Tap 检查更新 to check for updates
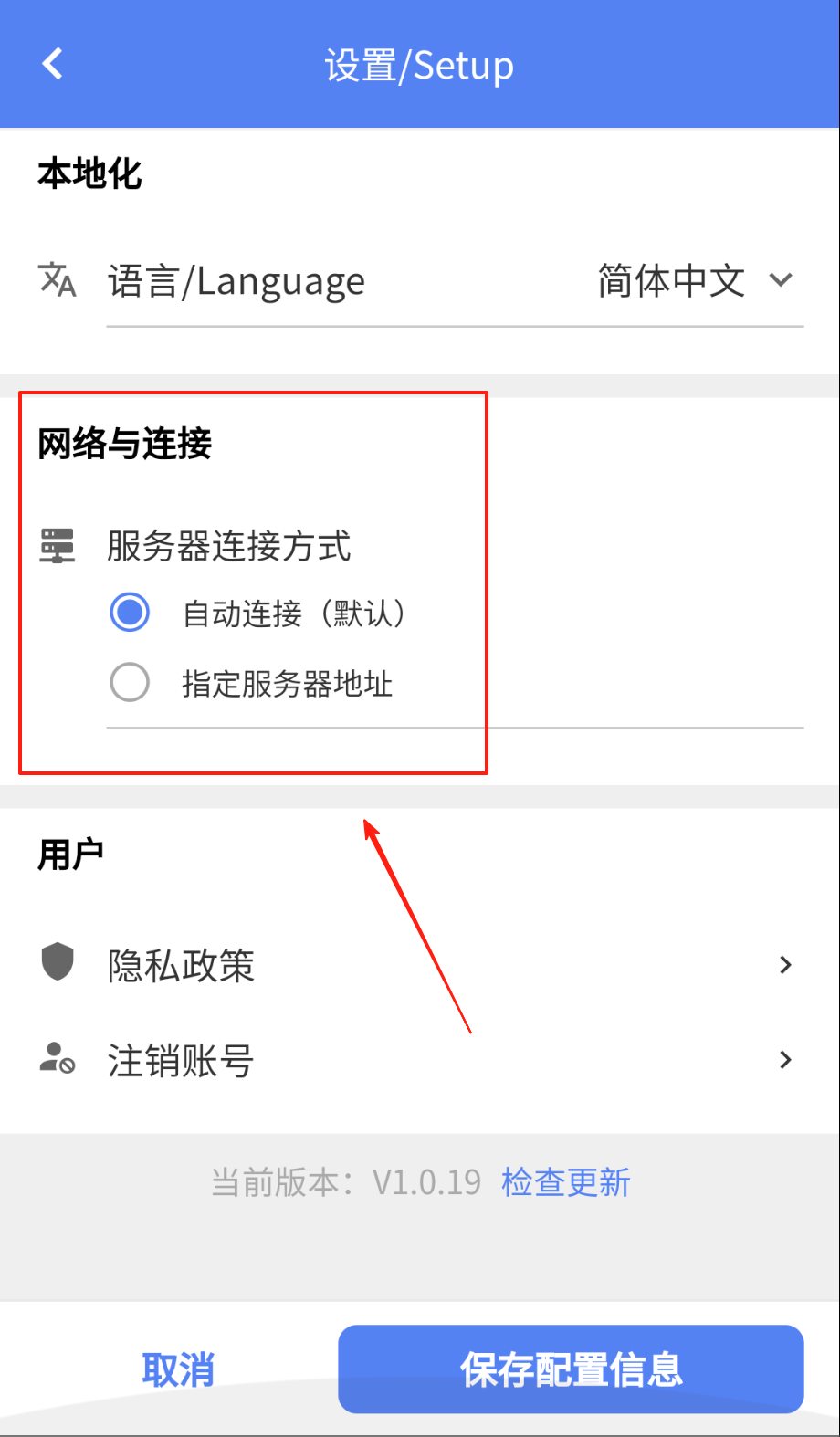The height and width of the screenshot is (1437, 840). (x=565, y=1182)
